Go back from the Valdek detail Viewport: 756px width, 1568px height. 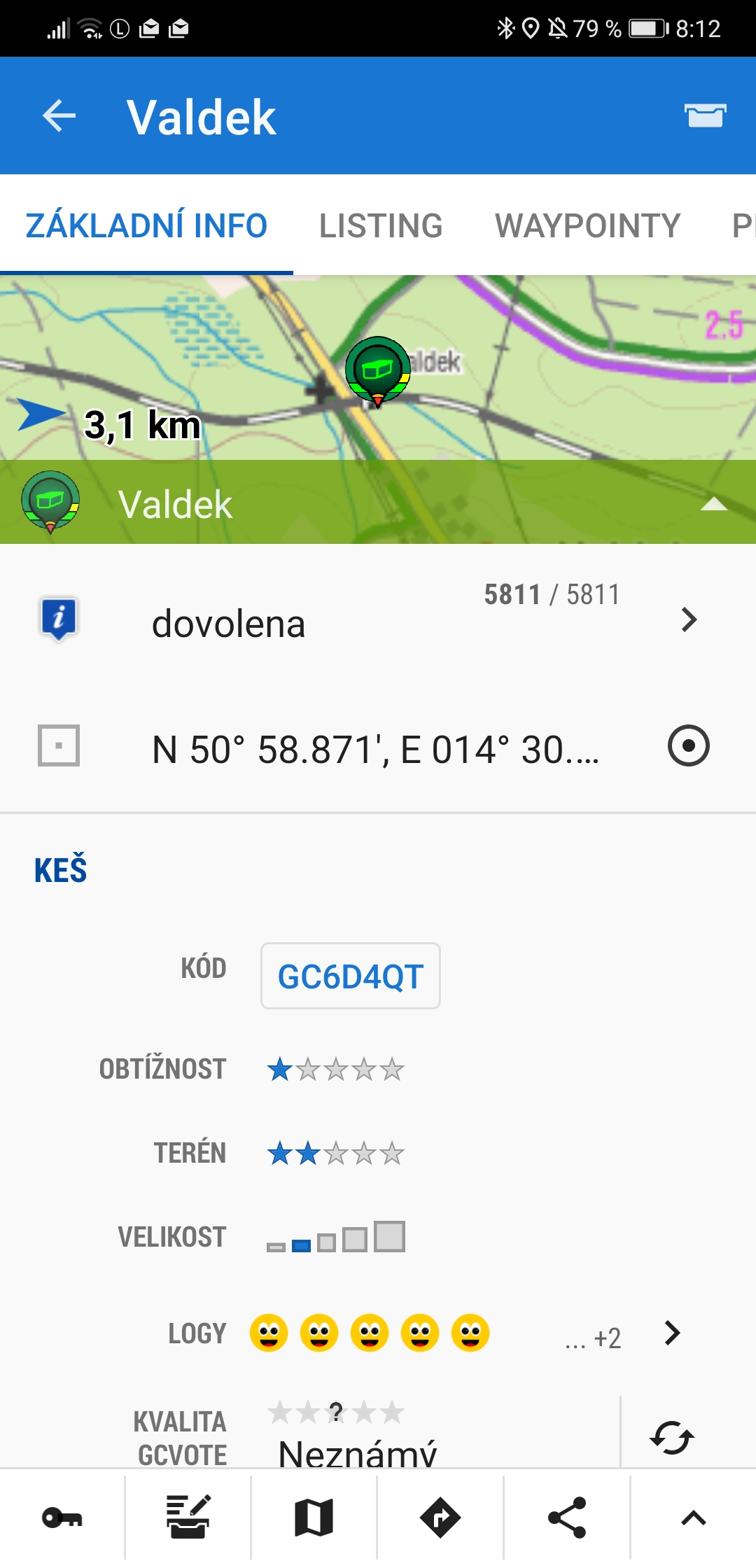(x=59, y=116)
